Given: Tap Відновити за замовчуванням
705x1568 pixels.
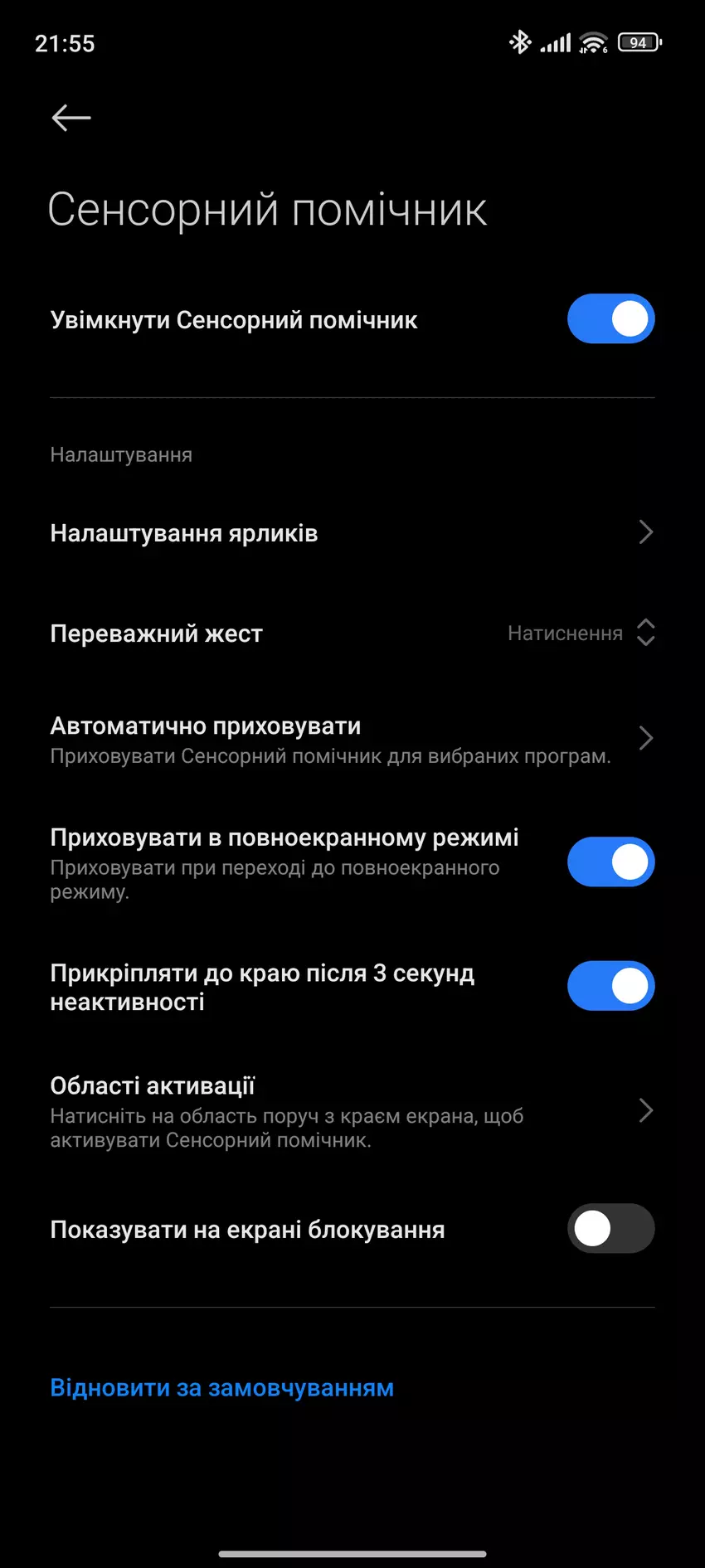Looking at the screenshot, I should 222,1388.
